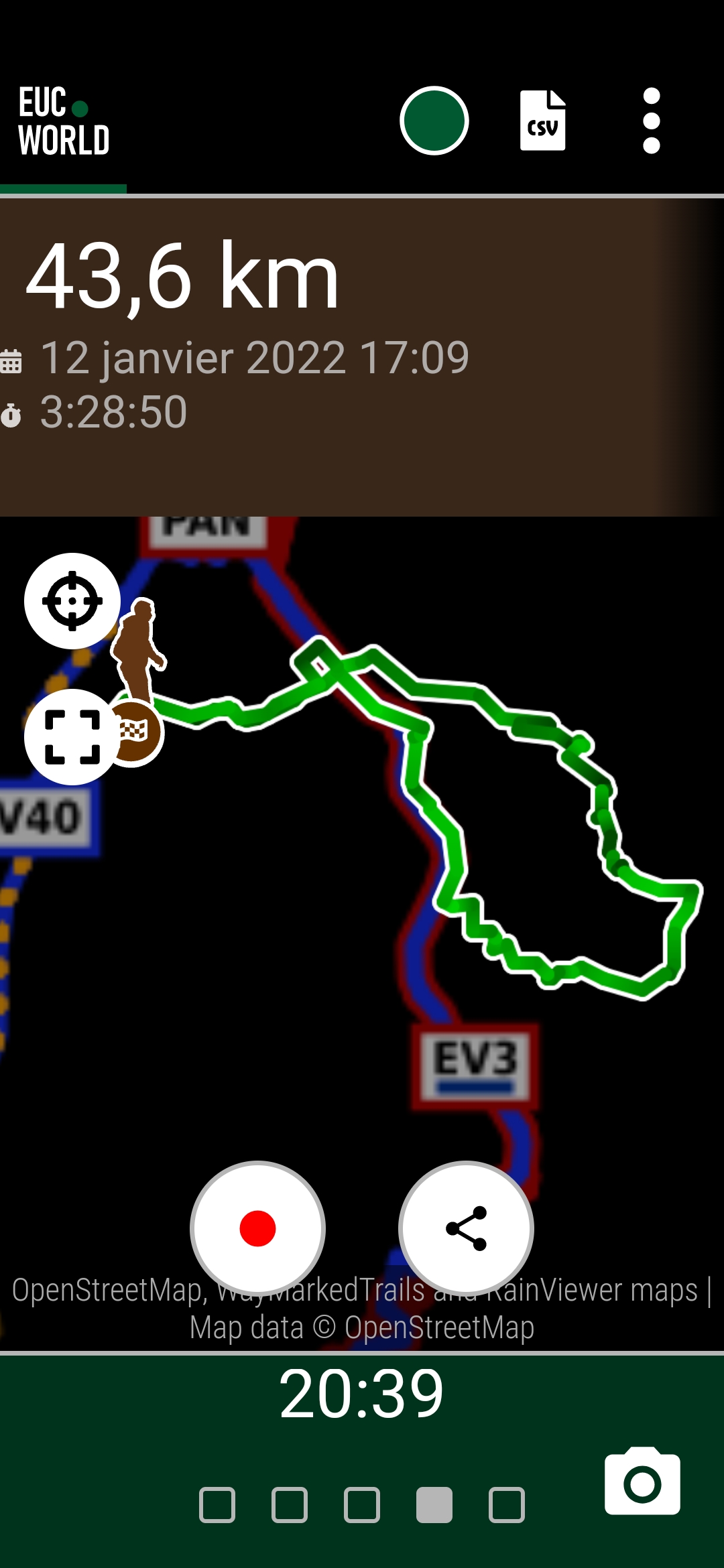Go to the second page indicator
This screenshot has width=724, height=1568.
[290, 1505]
